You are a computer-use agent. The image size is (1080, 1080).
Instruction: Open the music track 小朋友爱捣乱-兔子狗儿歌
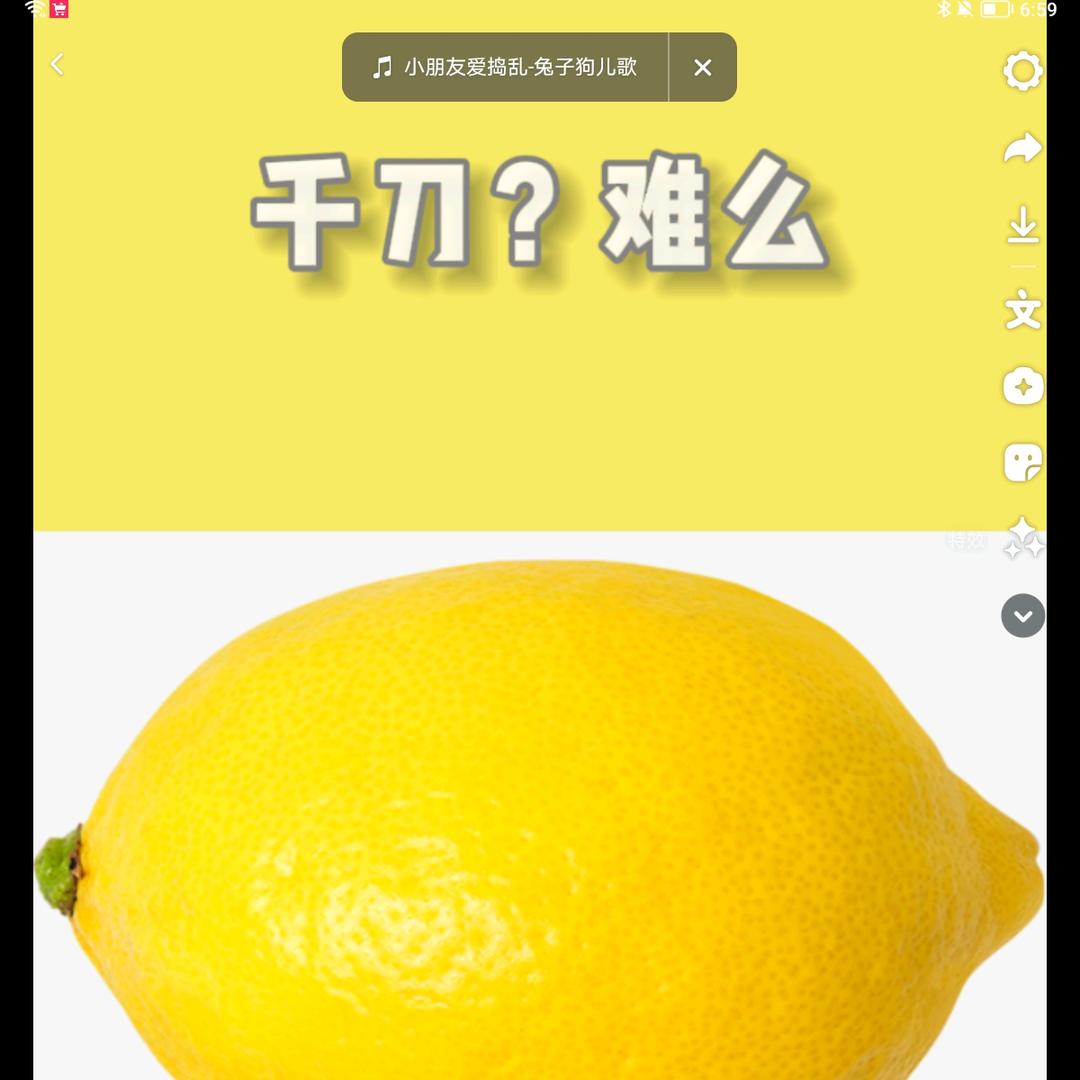coord(505,68)
